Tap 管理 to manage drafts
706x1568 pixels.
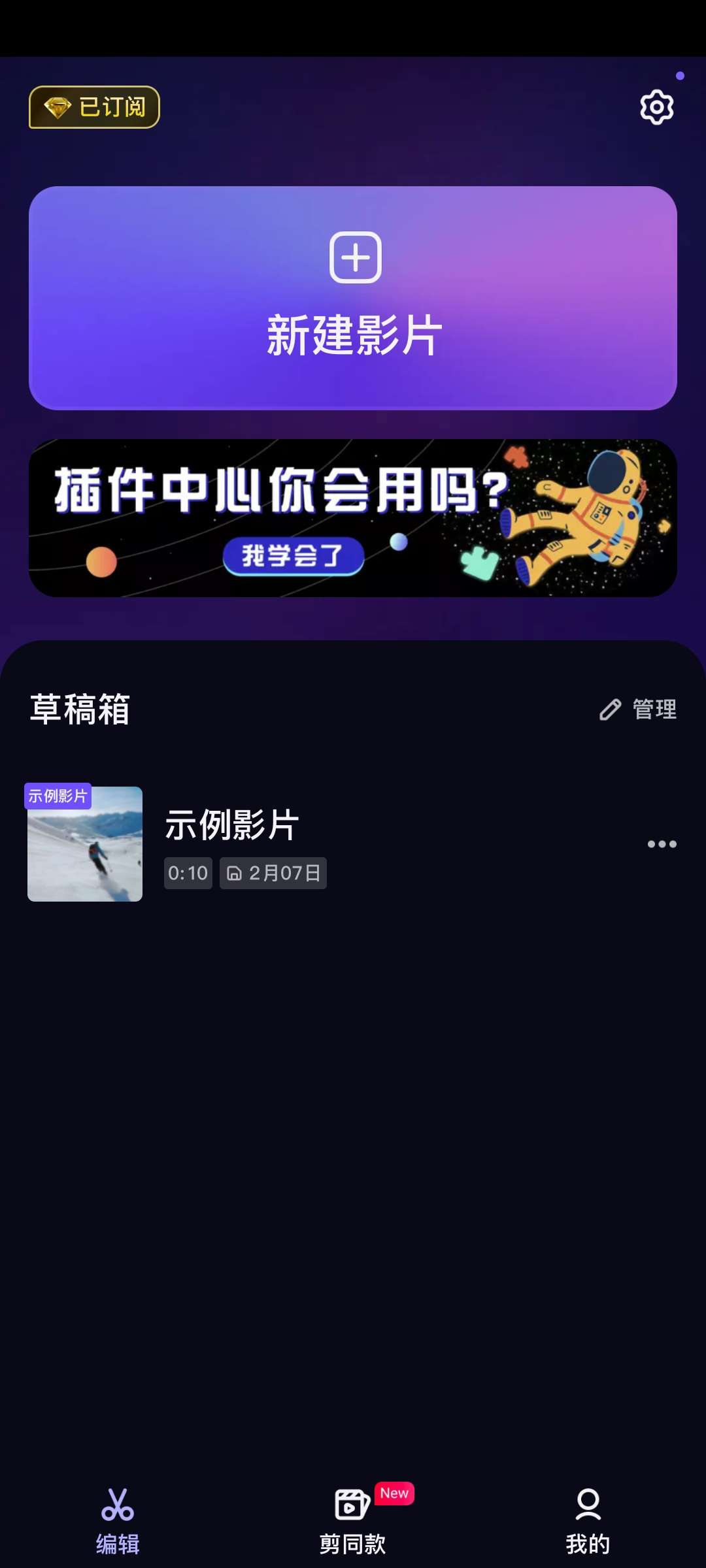[x=639, y=710]
